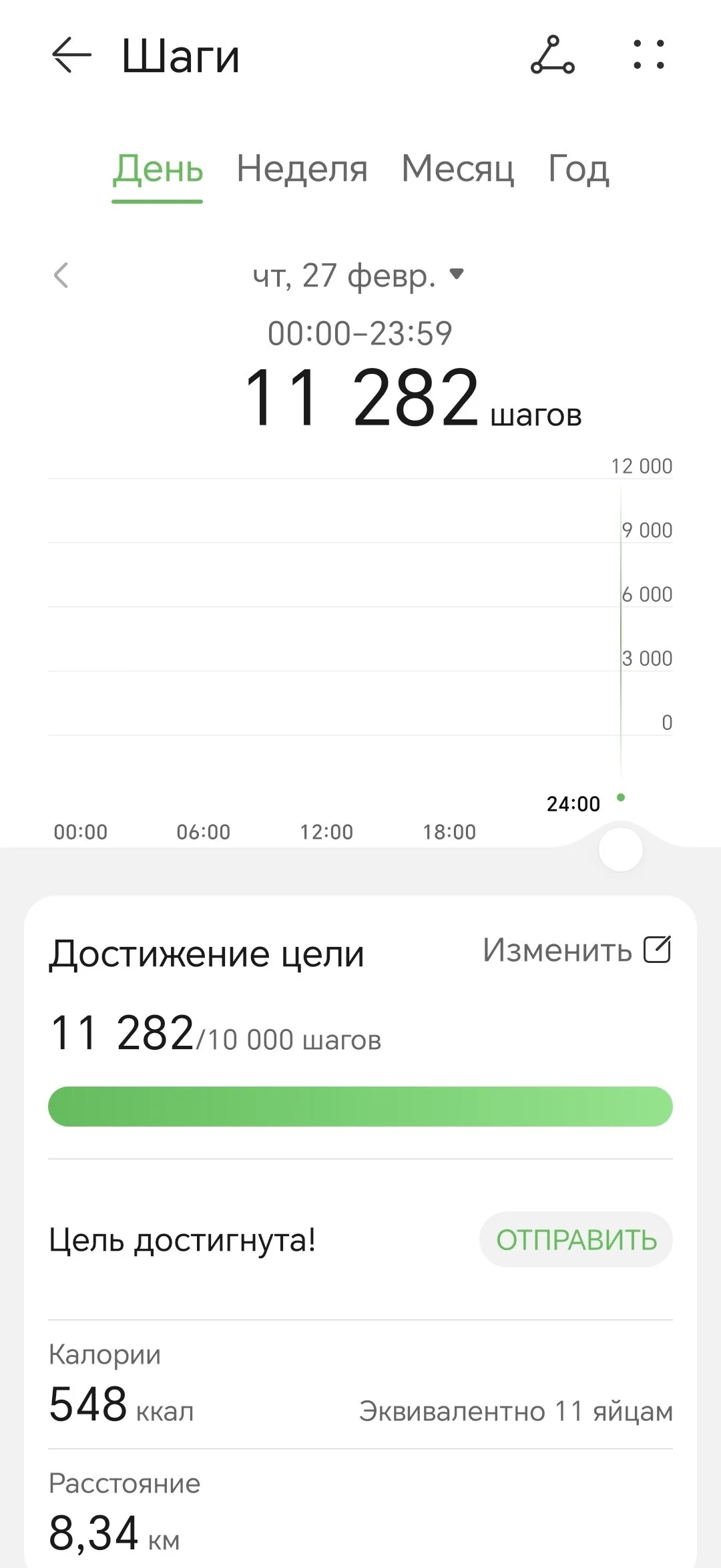Tap the chart time slider handle
The height and width of the screenshot is (1568, 721).
pos(620,849)
